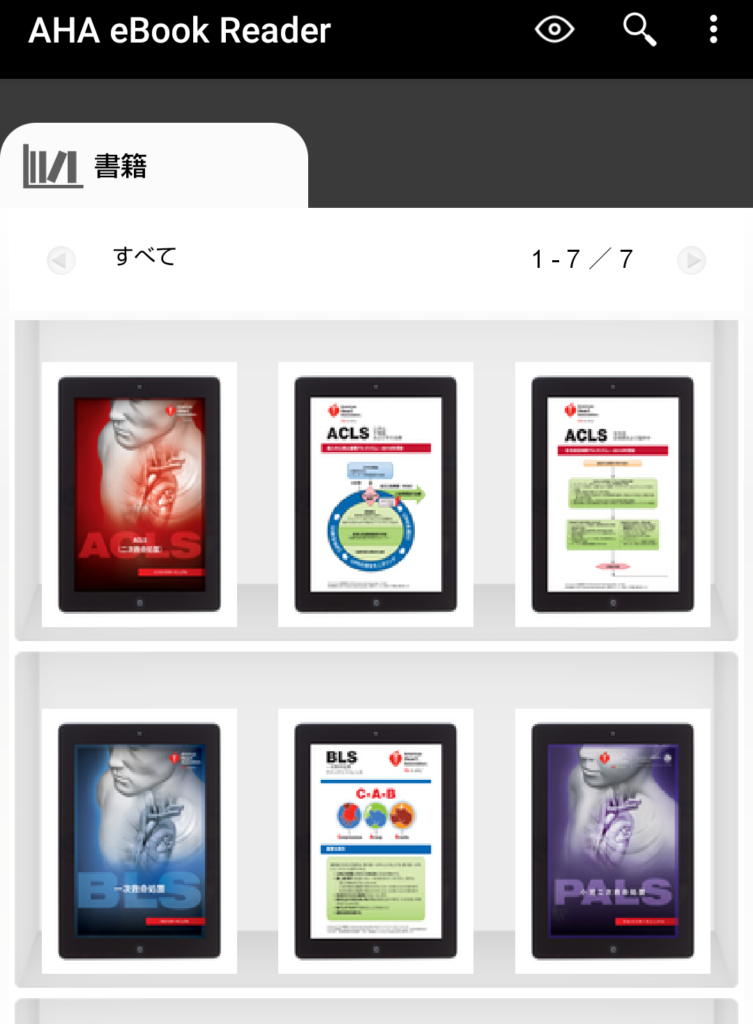Screen dimensions: 753x1024
Task: Open the purple PALS manual
Action: 612,841
